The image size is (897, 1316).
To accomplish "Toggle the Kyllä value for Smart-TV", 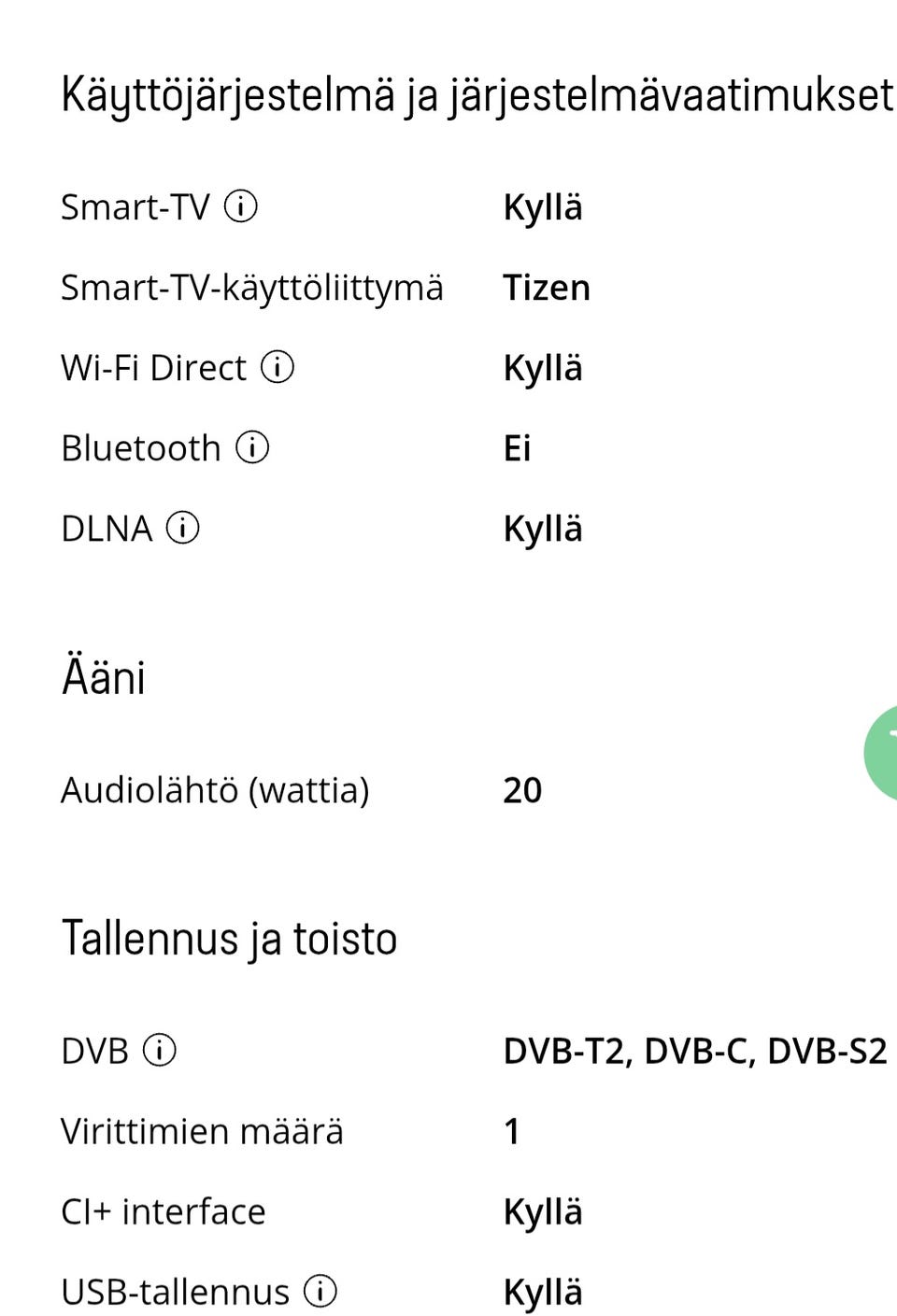I will point(542,207).
